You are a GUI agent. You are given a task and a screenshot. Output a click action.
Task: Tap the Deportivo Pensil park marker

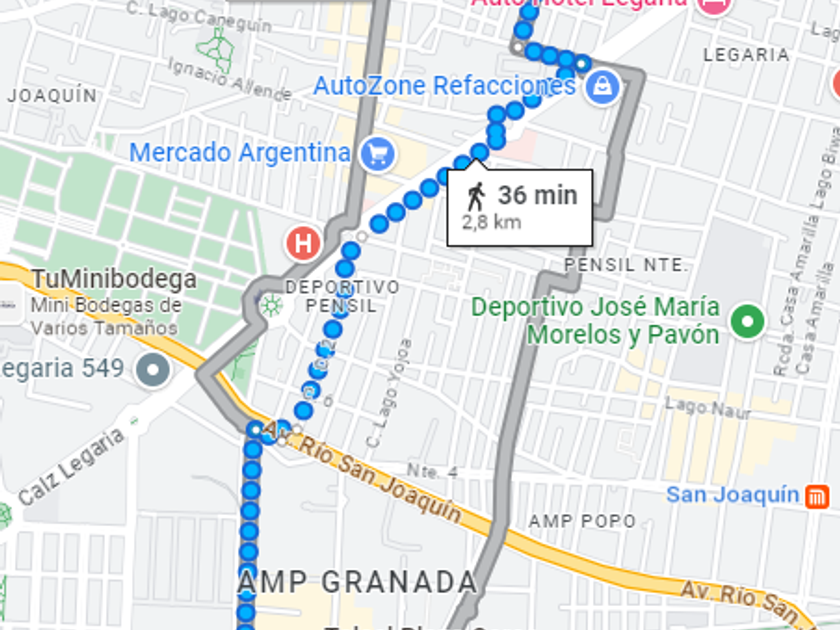click(x=269, y=306)
